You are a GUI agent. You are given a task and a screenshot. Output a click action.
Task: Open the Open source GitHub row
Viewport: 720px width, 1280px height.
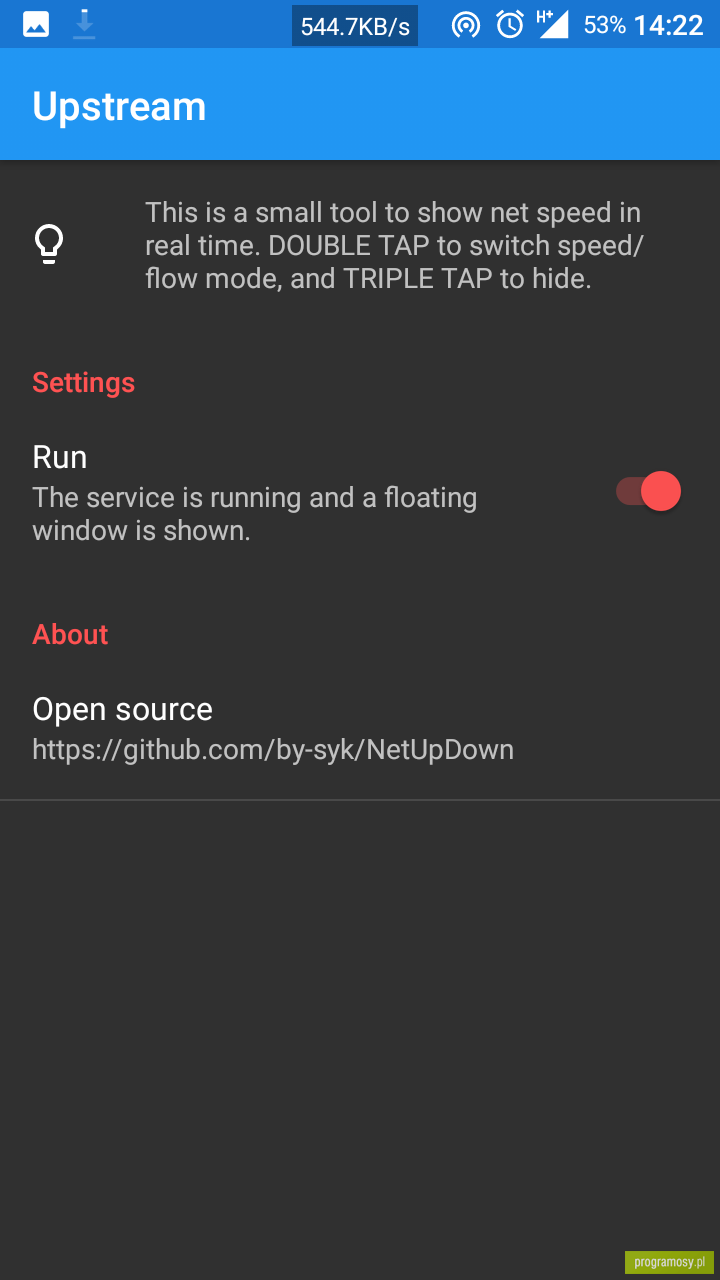[360, 729]
